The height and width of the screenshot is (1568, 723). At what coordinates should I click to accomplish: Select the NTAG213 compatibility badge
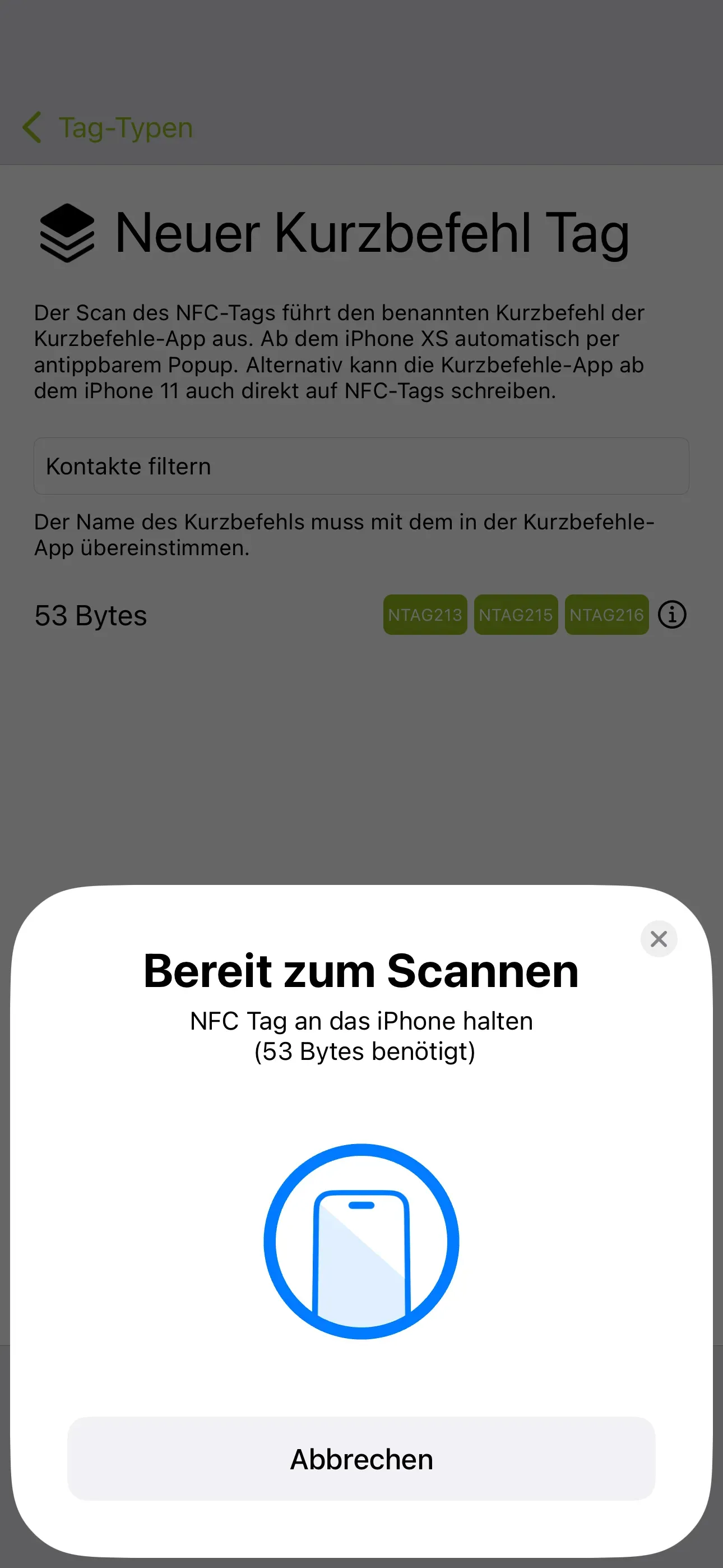point(425,615)
